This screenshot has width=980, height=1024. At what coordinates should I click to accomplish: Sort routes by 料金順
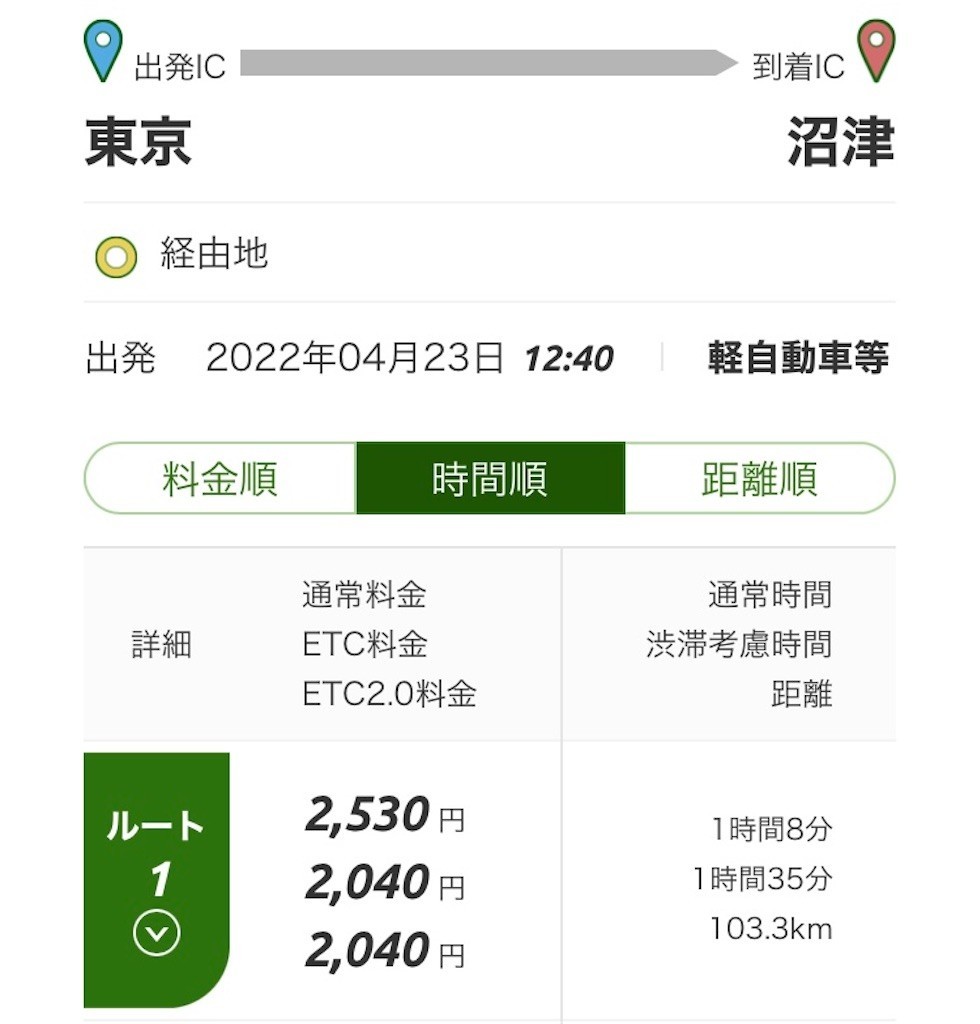(220, 479)
